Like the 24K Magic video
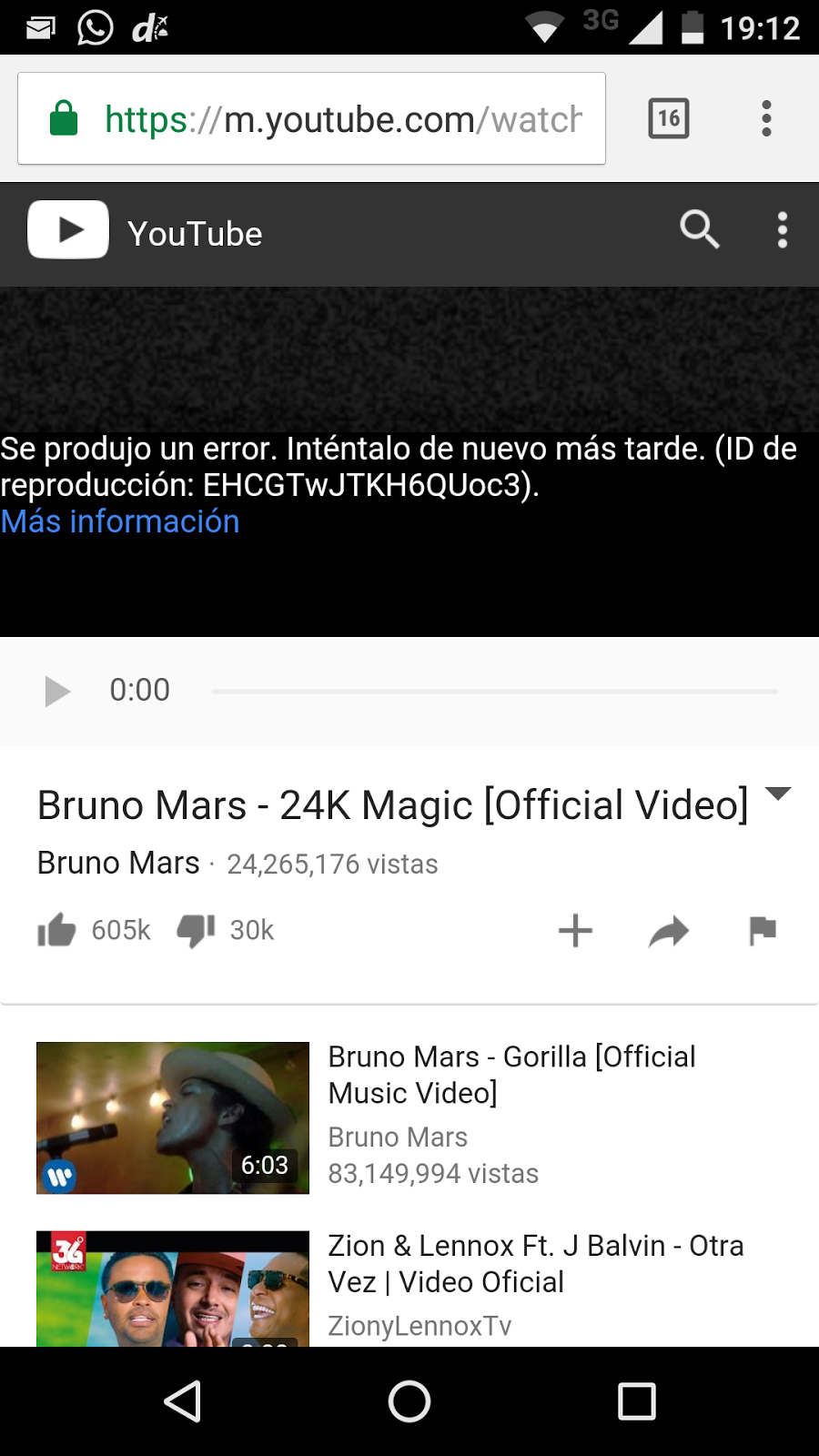 point(56,930)
